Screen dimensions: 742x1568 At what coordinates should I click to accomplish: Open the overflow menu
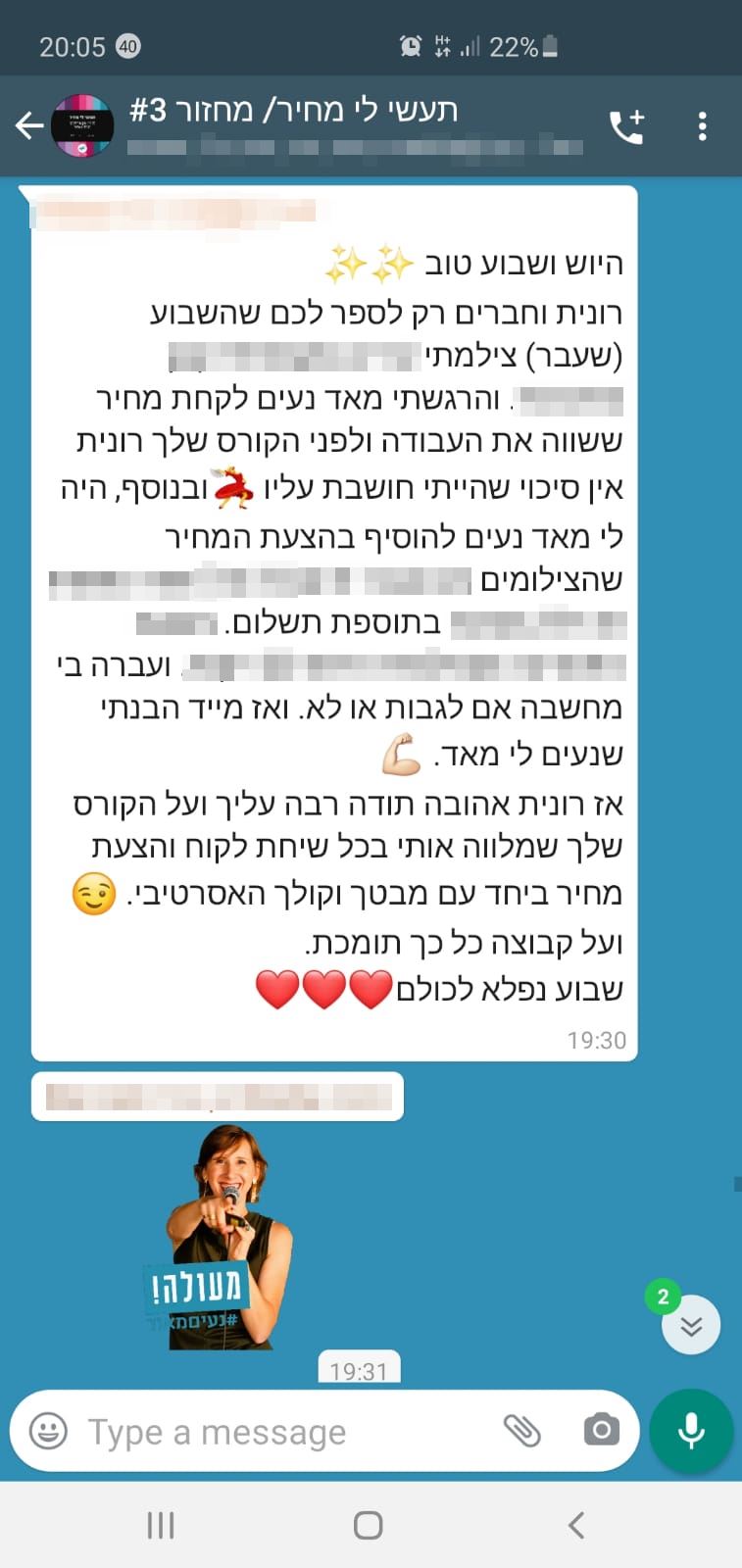click(x=702, y=125)
